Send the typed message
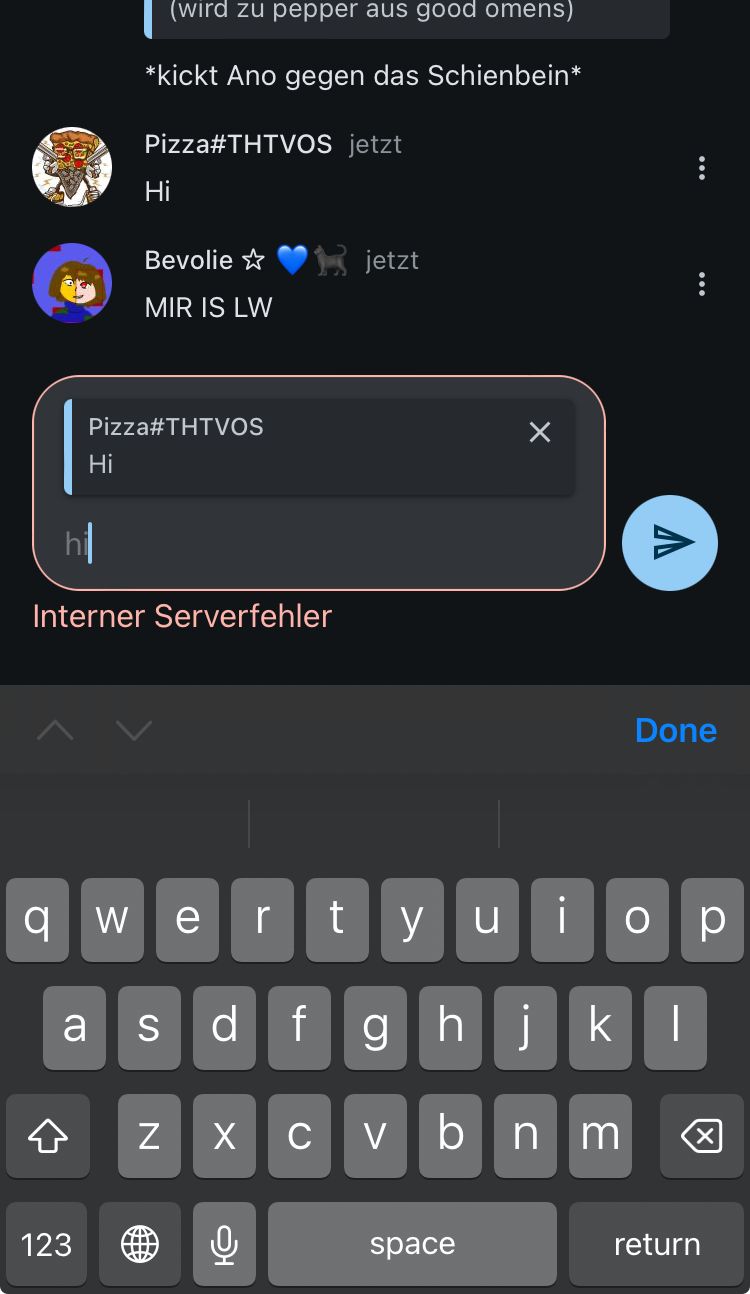 tap(670, 543)
